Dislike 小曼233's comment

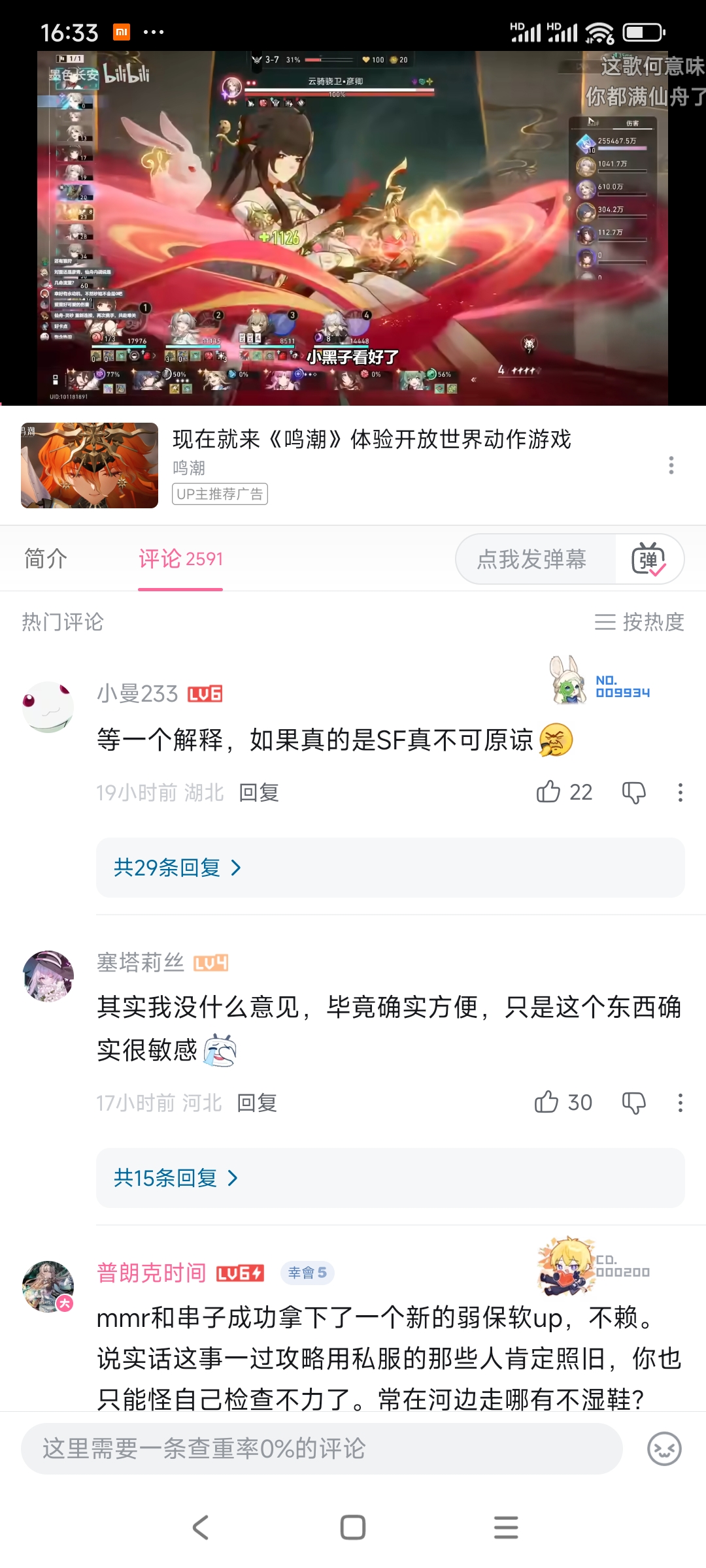(633, 792)
